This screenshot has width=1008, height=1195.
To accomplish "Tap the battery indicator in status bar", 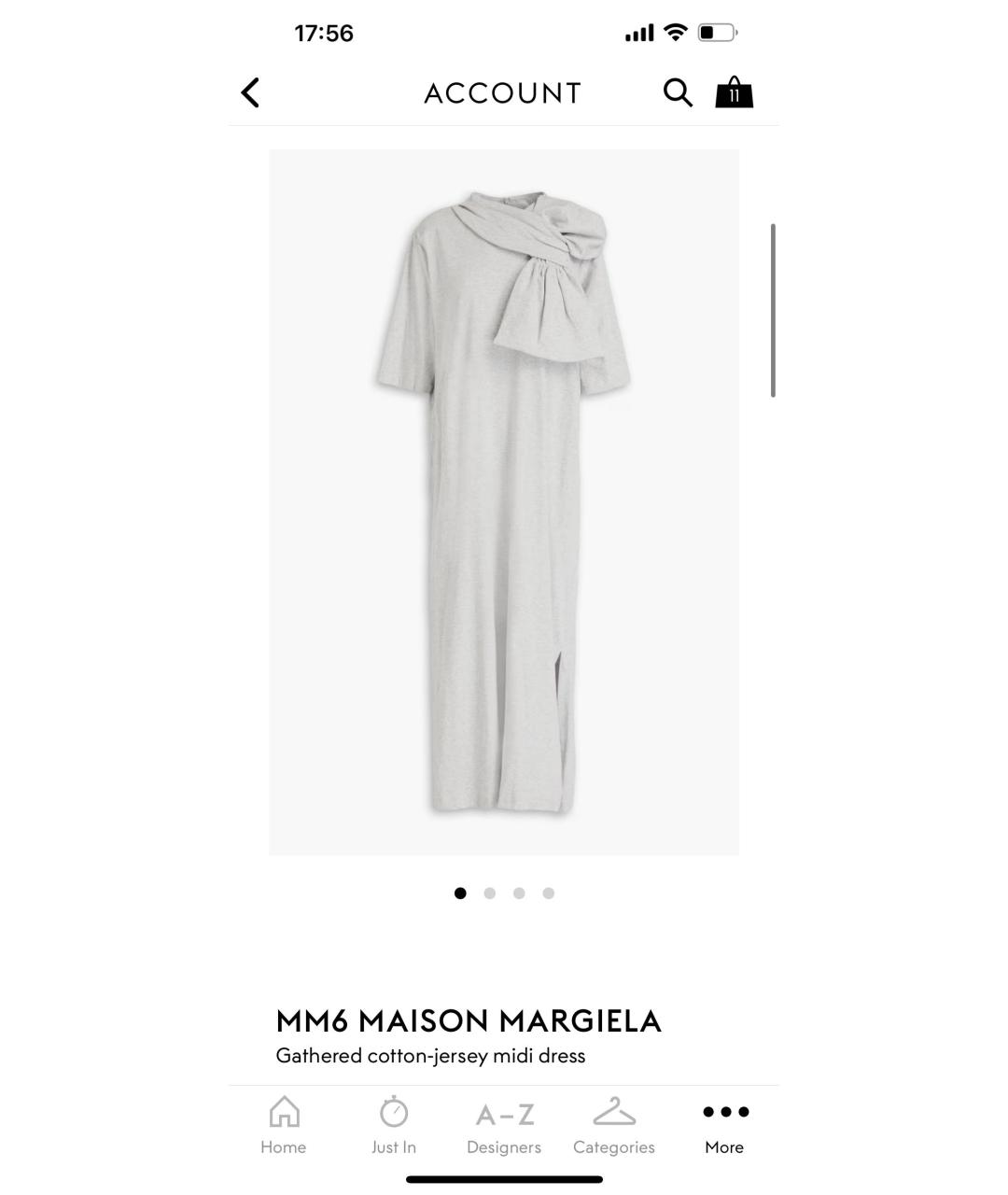I will [x=715, y=31].
